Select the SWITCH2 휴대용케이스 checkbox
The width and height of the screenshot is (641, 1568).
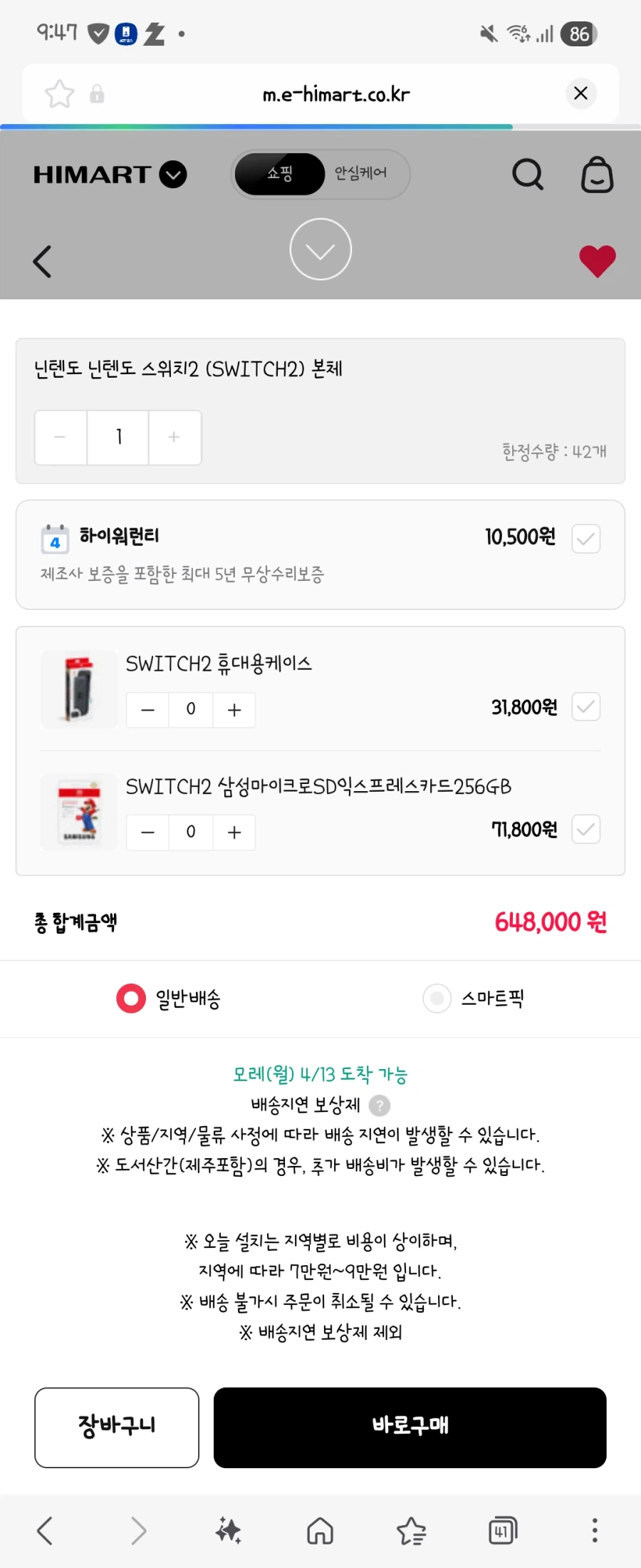point(585,707)
